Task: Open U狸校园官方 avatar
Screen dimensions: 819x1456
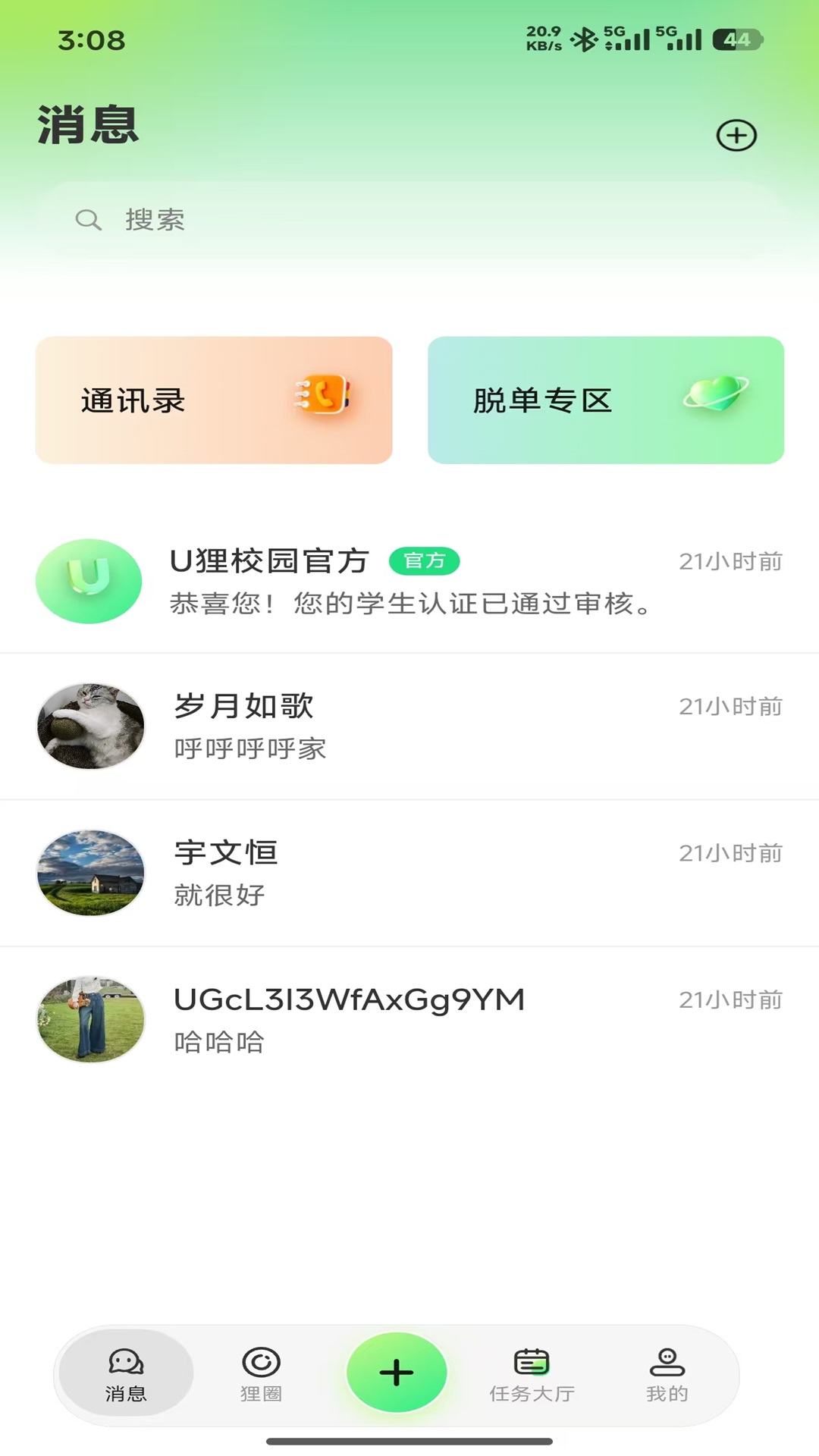Action: (88, 581)
